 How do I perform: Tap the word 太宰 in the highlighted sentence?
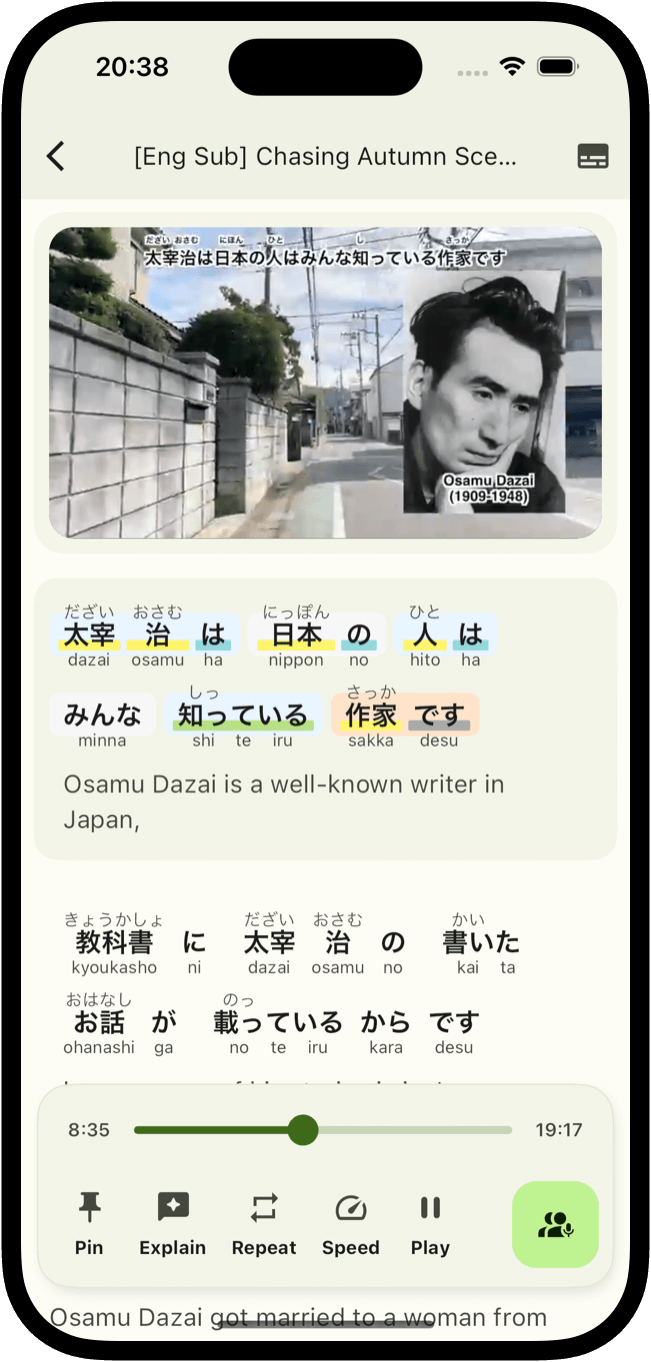point(89,635)
